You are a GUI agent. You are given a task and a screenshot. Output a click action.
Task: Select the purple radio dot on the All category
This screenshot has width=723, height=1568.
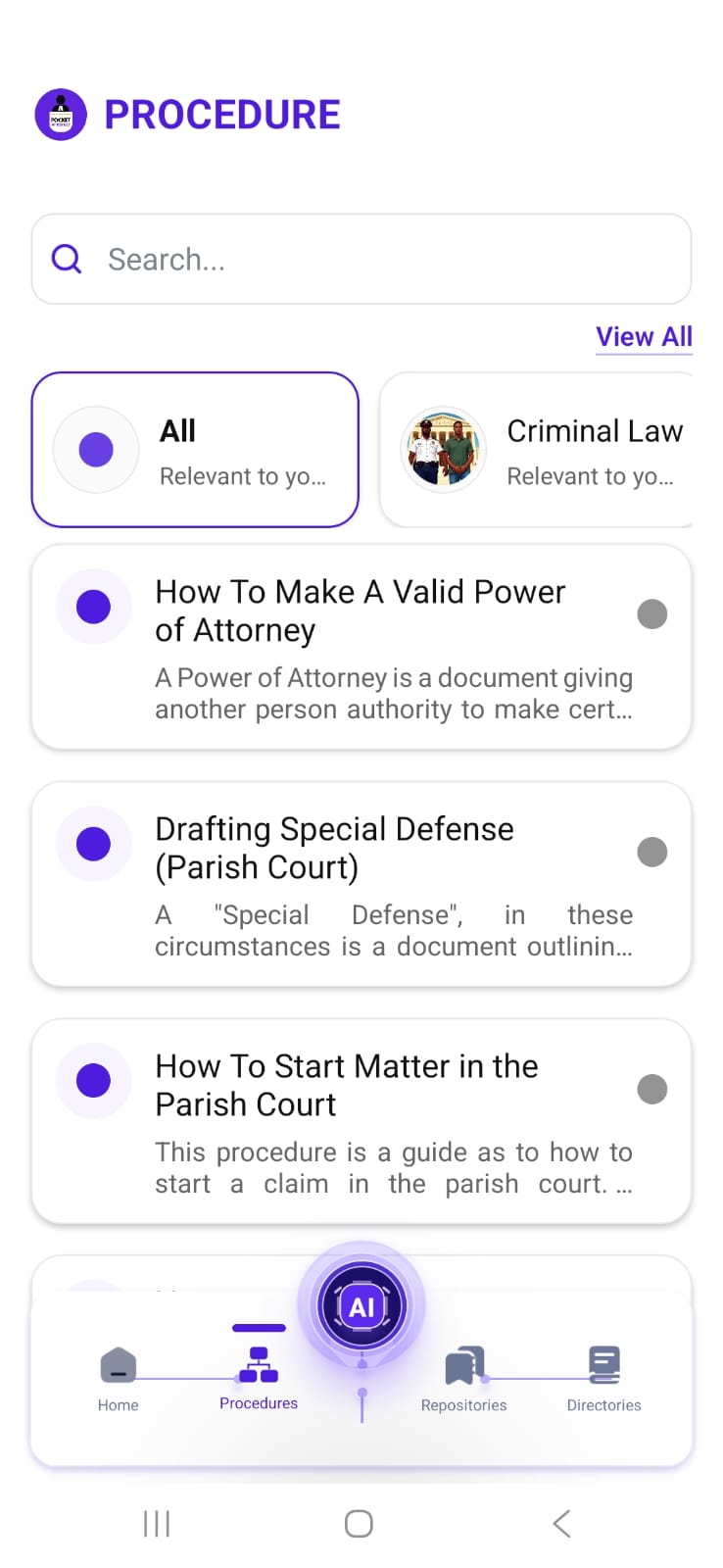tap(94, 449)
